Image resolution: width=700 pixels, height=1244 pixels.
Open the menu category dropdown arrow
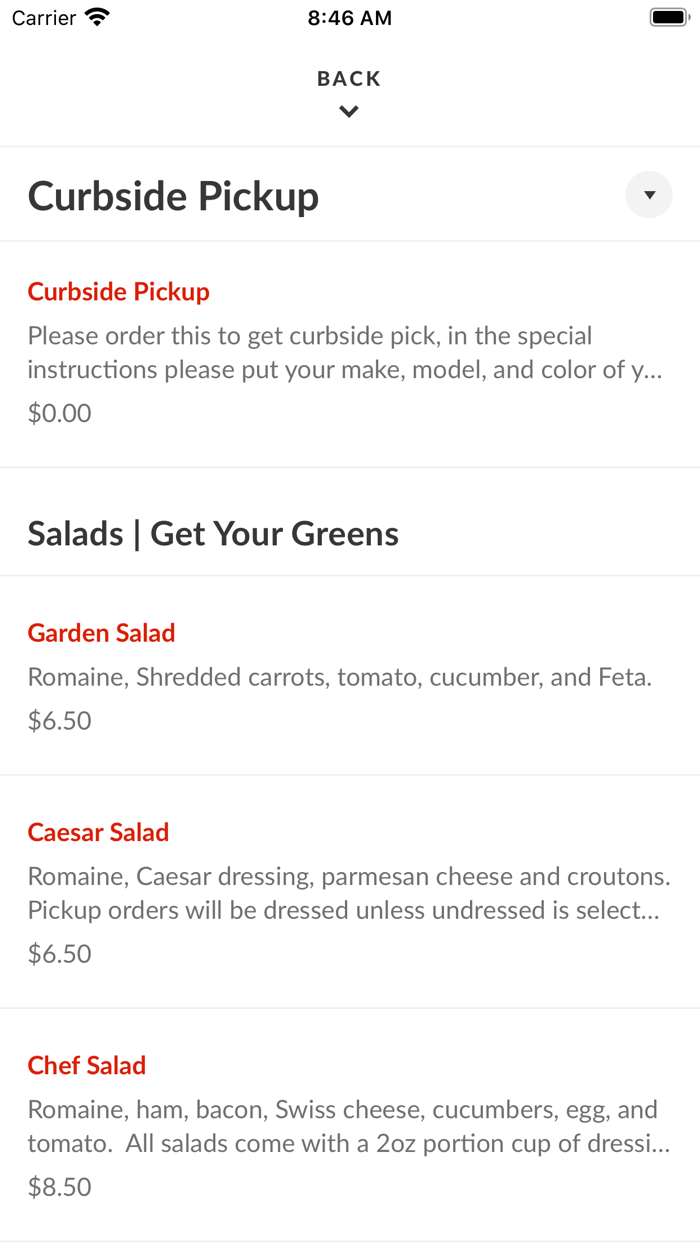coord(649,195)
